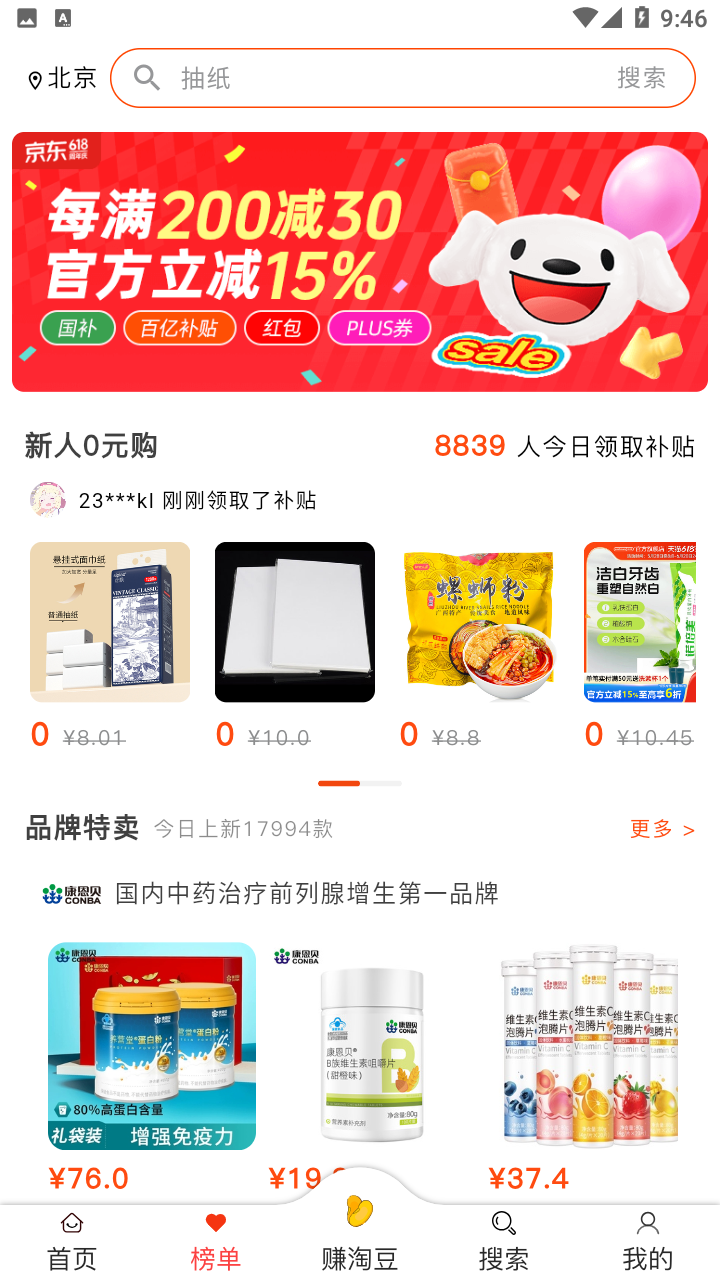Viewport: 720px width, 1280px height.
Task: Select the heart-shaped 榜单 icon
Action: pos(215,1223)
